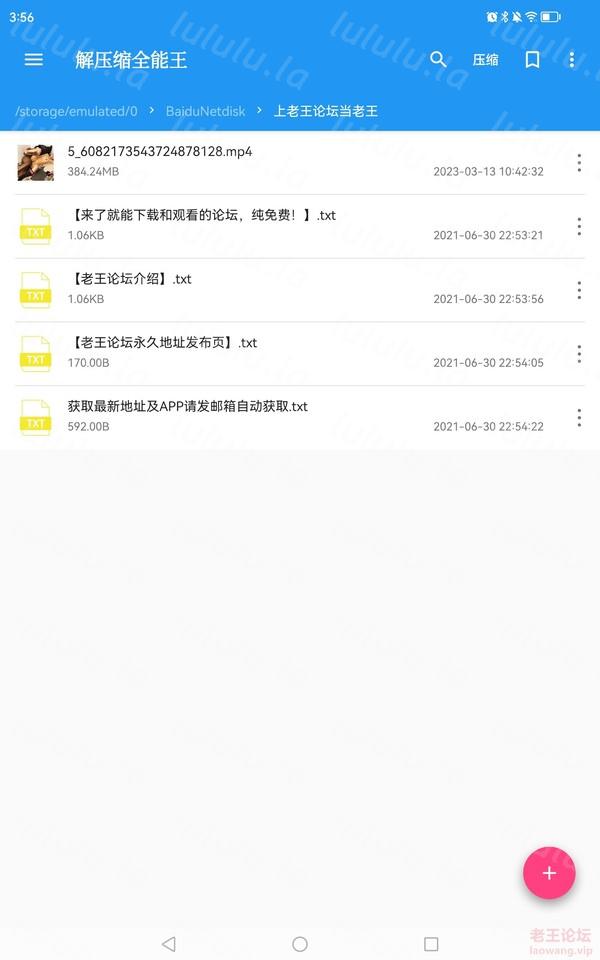Tap the 压缩 compress button
Screen dimensions: 600x960
pos(486,60)
